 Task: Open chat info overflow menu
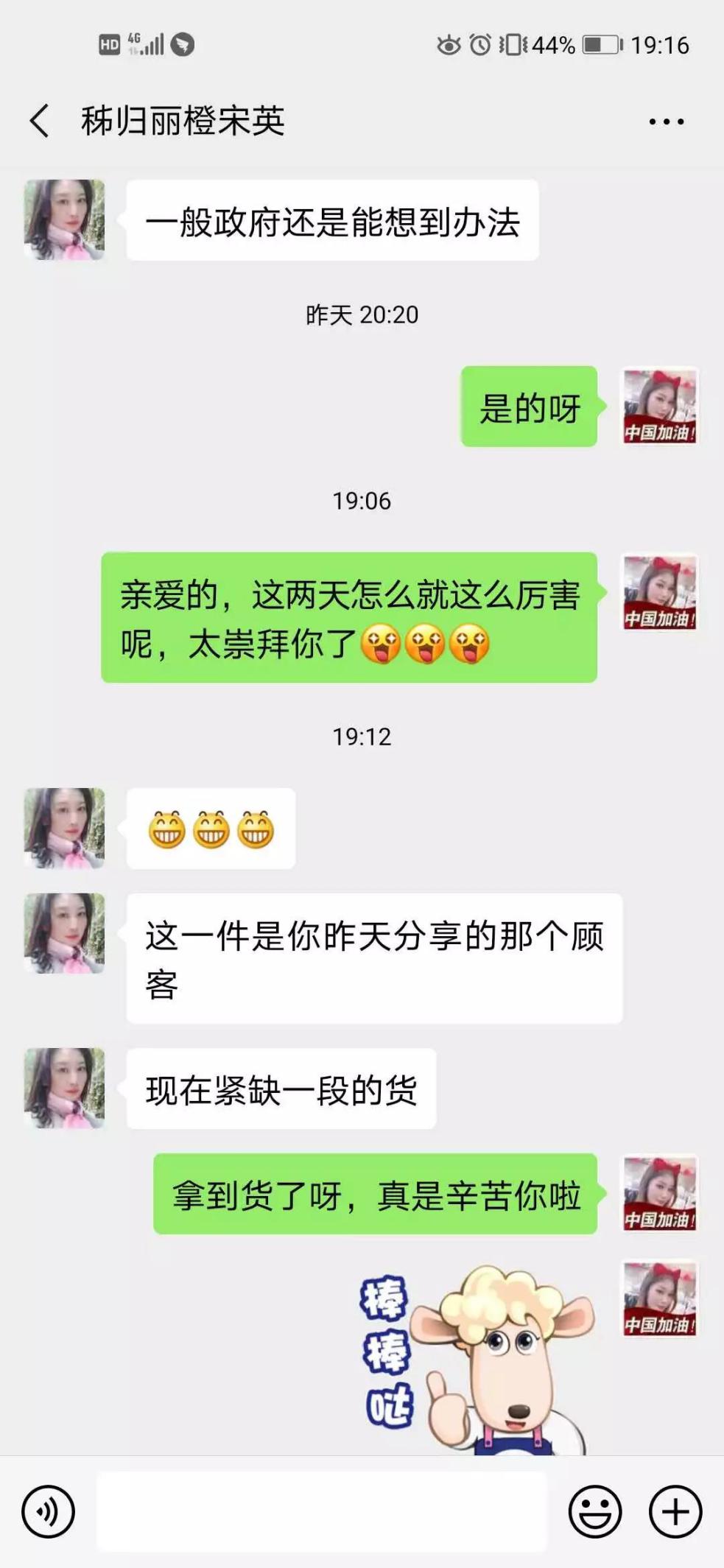tap(666, 122)
